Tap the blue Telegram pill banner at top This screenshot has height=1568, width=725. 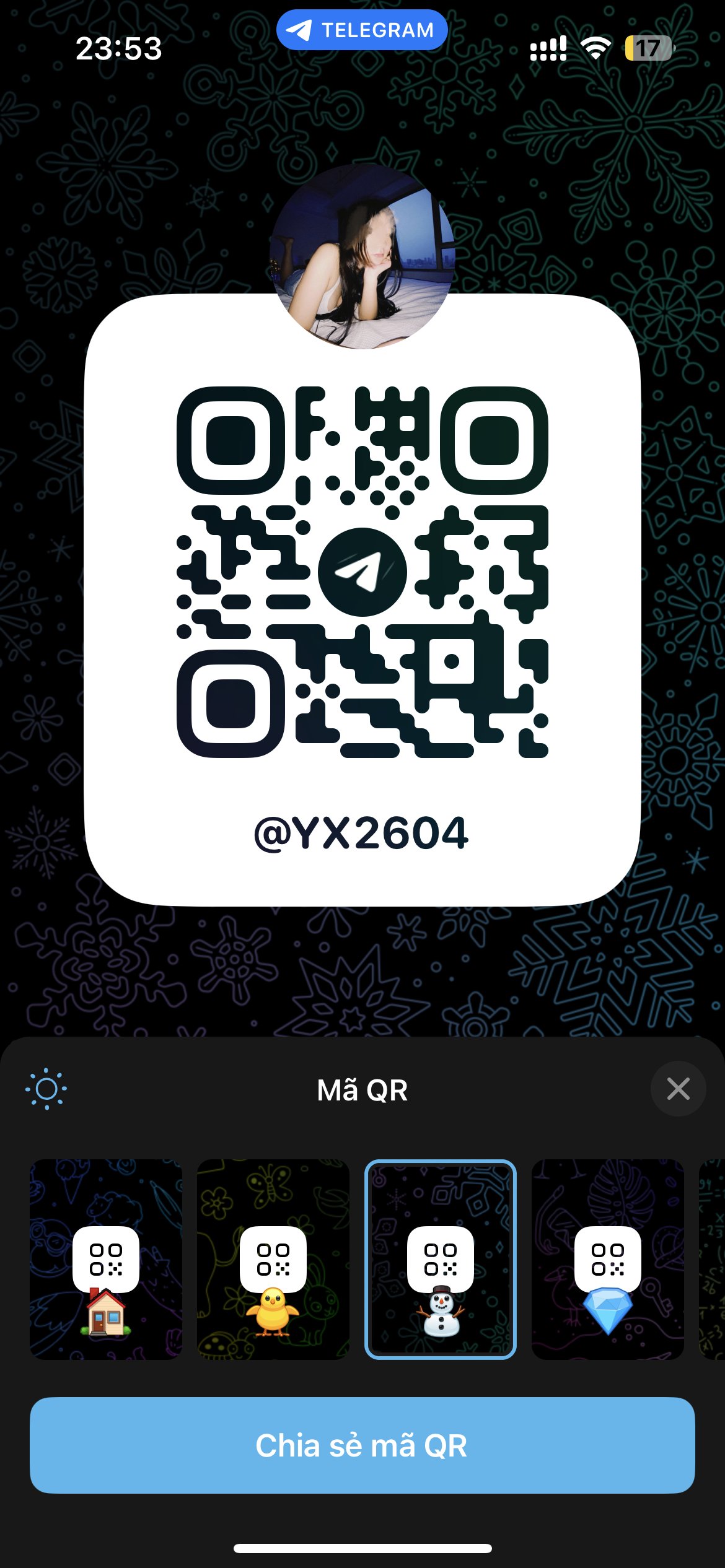click(362, 29)
